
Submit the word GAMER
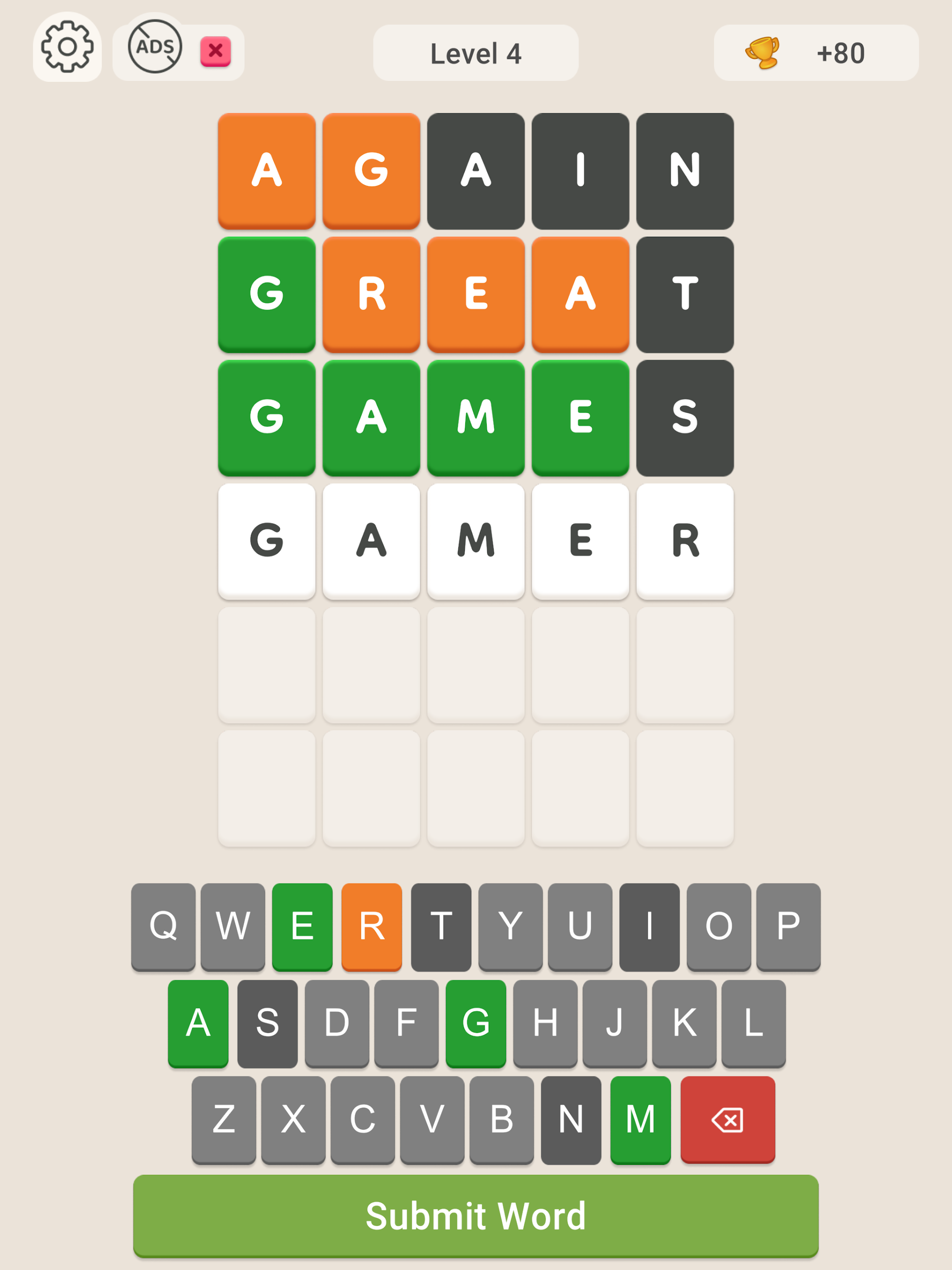tap(475, 1215)
